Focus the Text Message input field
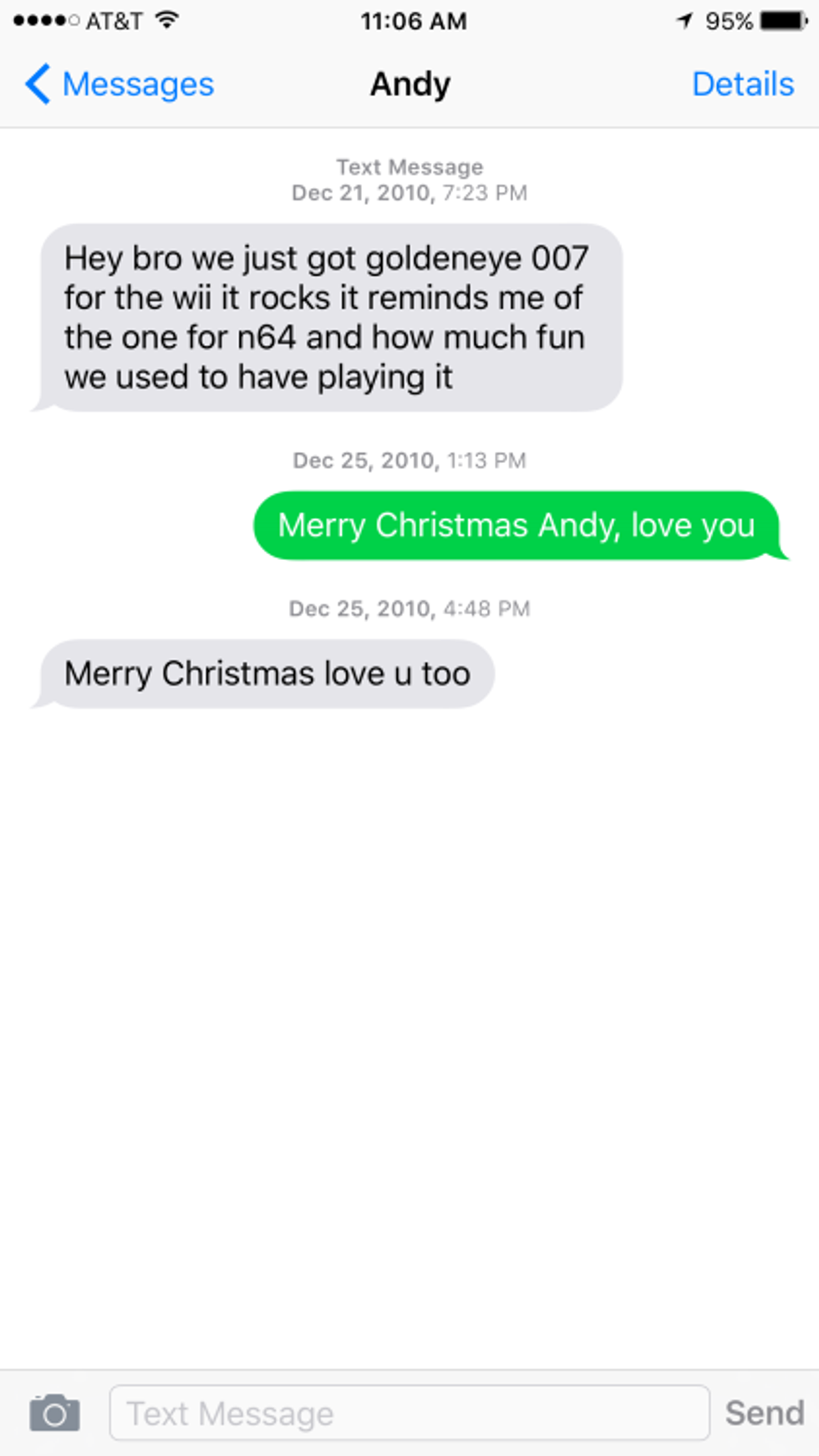This screenshot has width=819, height=1456. [x=409, y=1413]
